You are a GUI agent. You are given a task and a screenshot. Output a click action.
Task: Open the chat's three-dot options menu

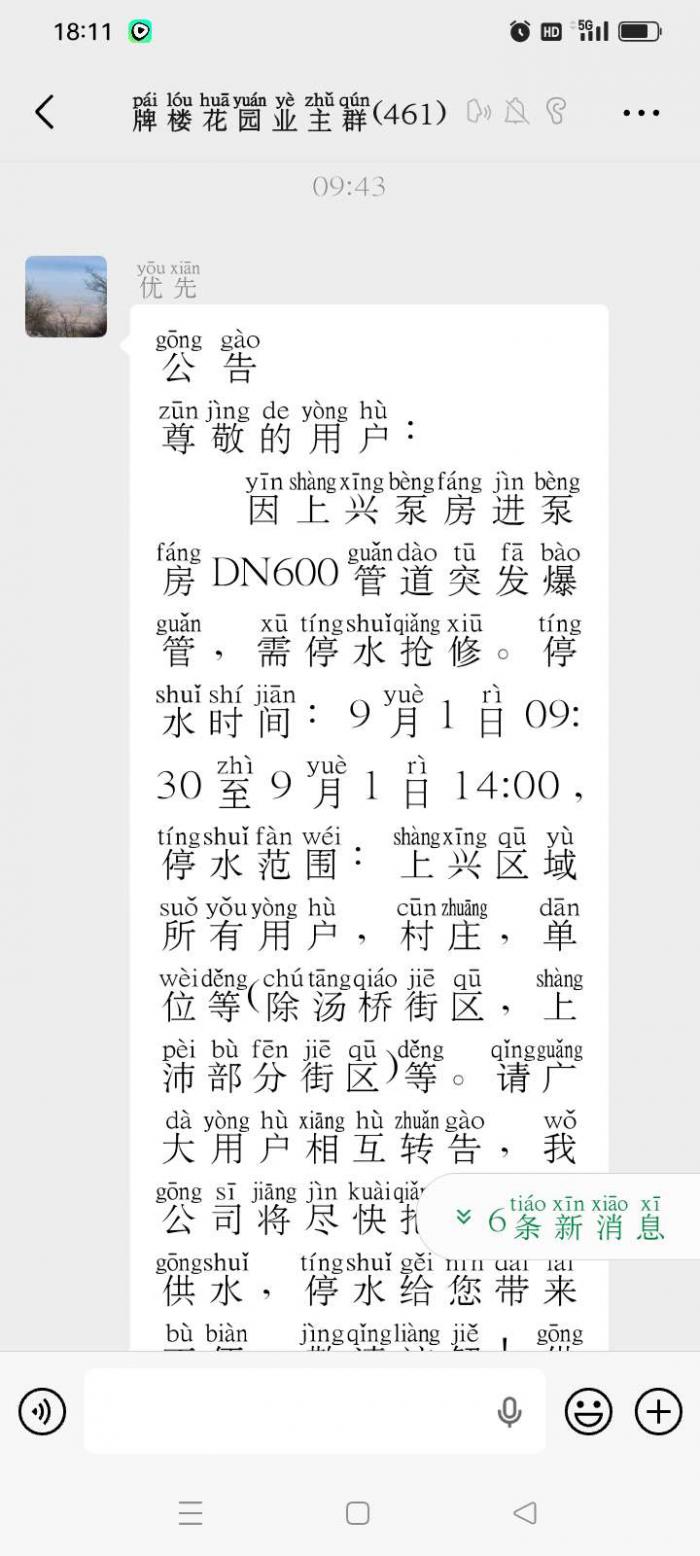tap(641, 113)
